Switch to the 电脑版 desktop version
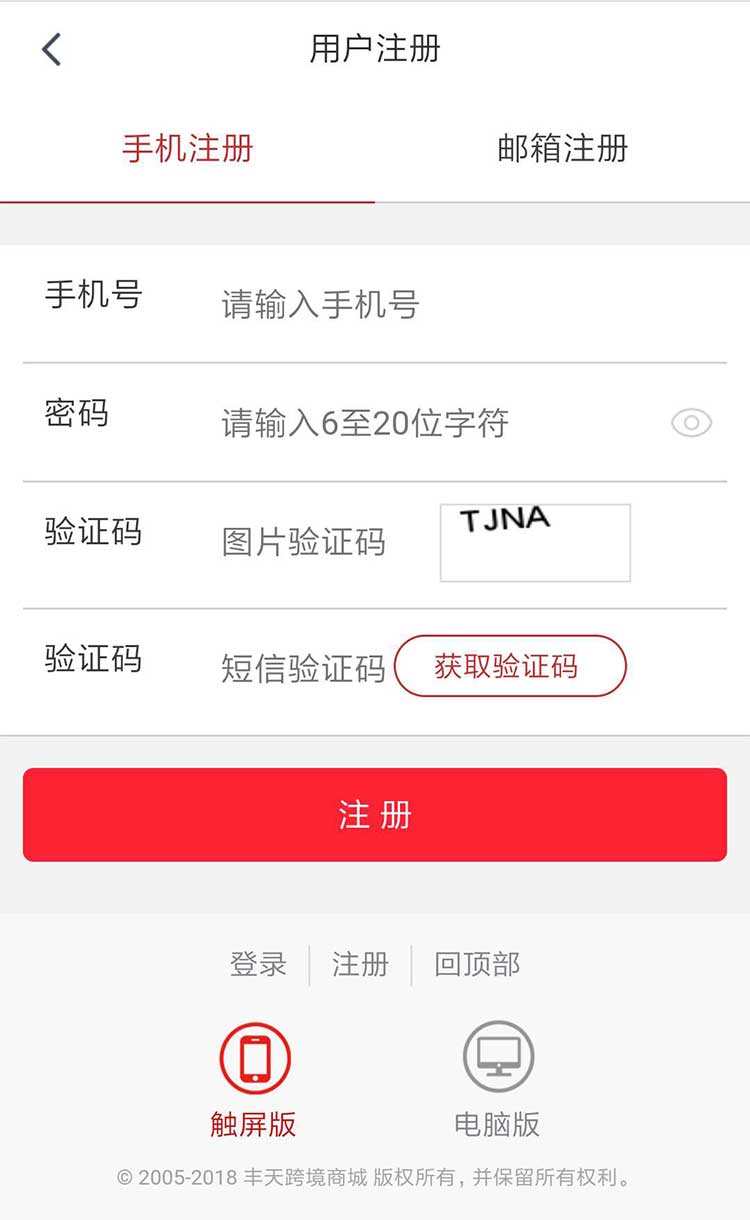 498,1080
